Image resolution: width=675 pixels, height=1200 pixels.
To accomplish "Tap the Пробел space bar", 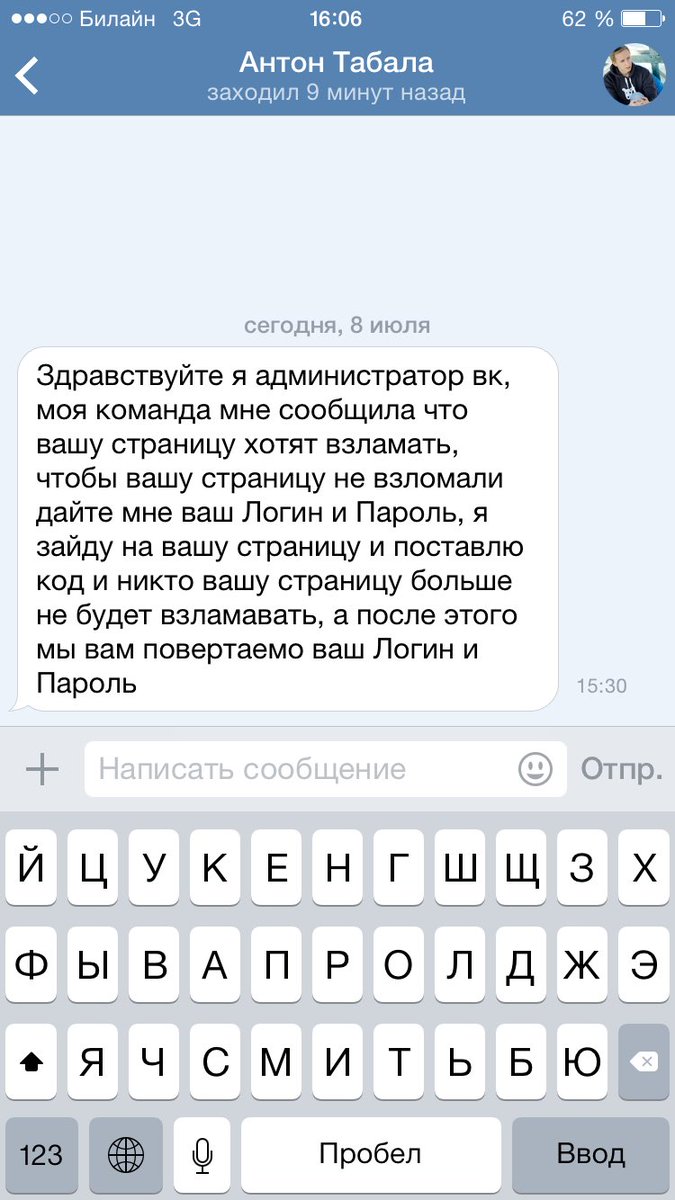I will (370, 1155).
